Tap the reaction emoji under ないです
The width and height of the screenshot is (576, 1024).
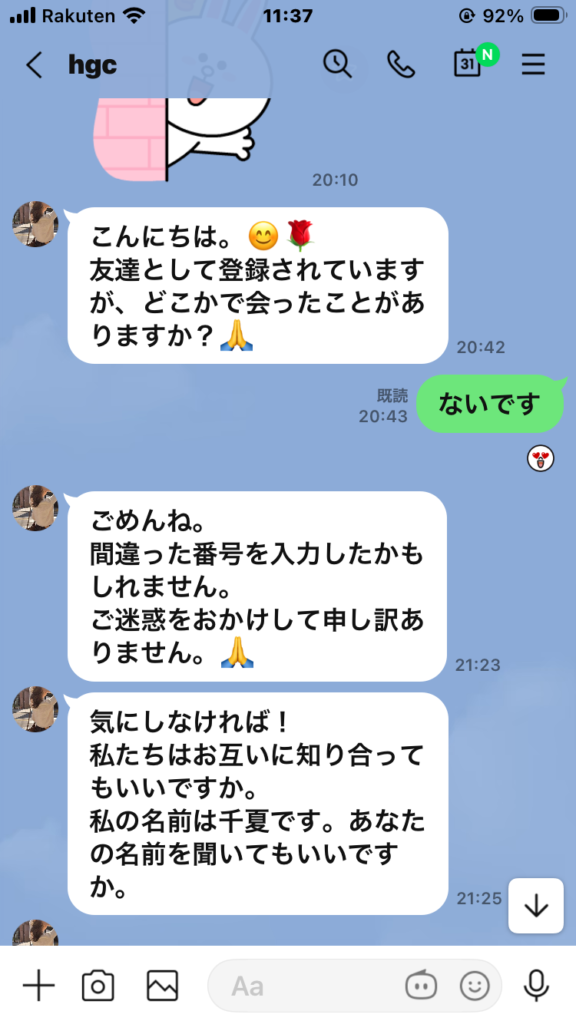541,460
